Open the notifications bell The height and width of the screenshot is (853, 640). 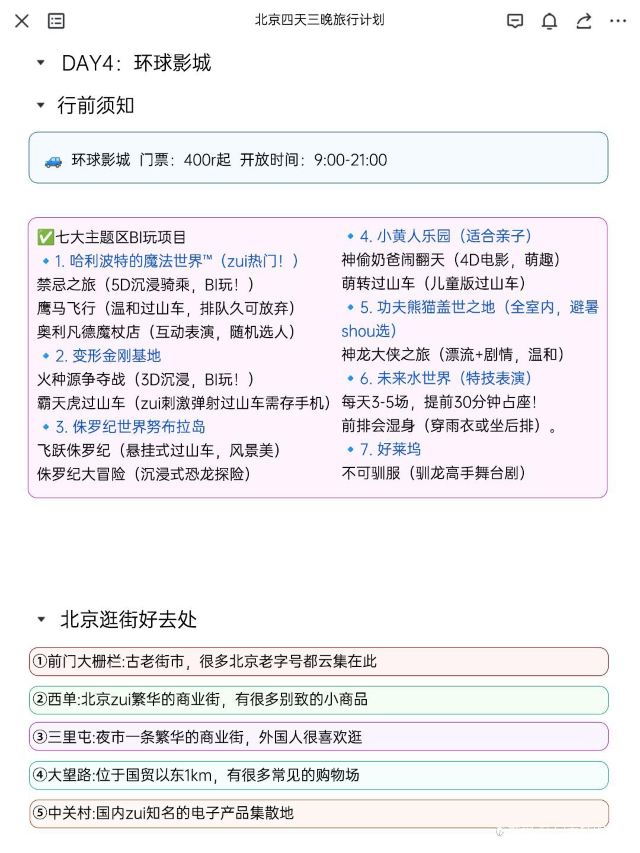coord(549,20)
